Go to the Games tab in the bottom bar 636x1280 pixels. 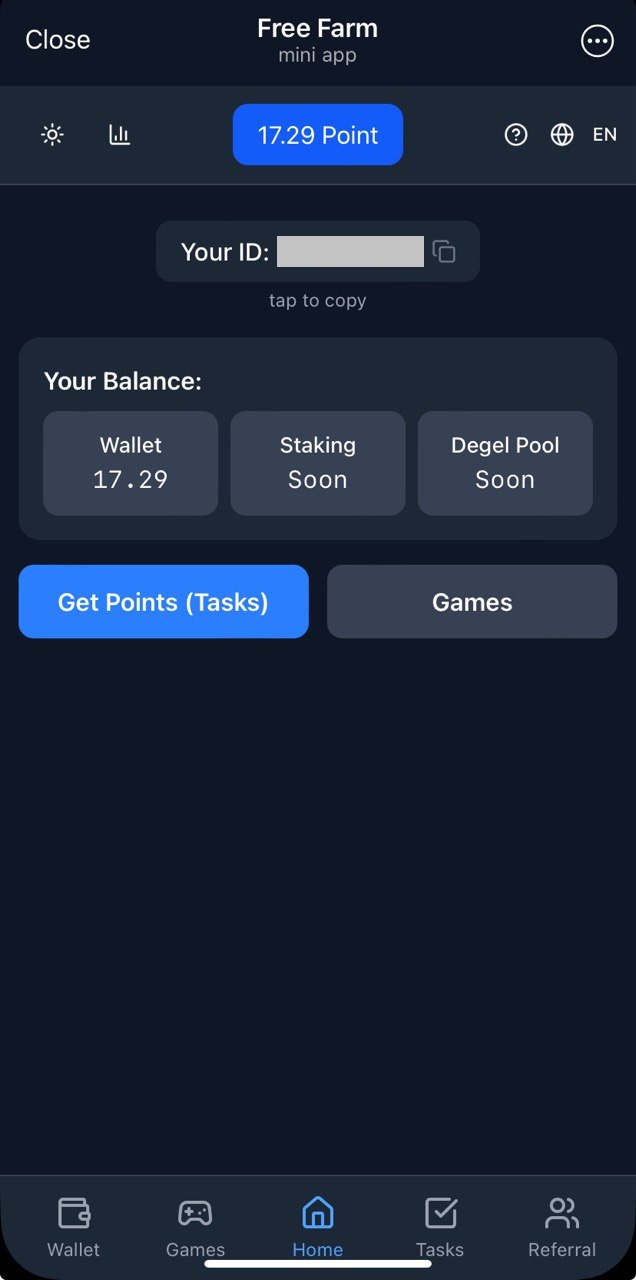pos(195,1226)
